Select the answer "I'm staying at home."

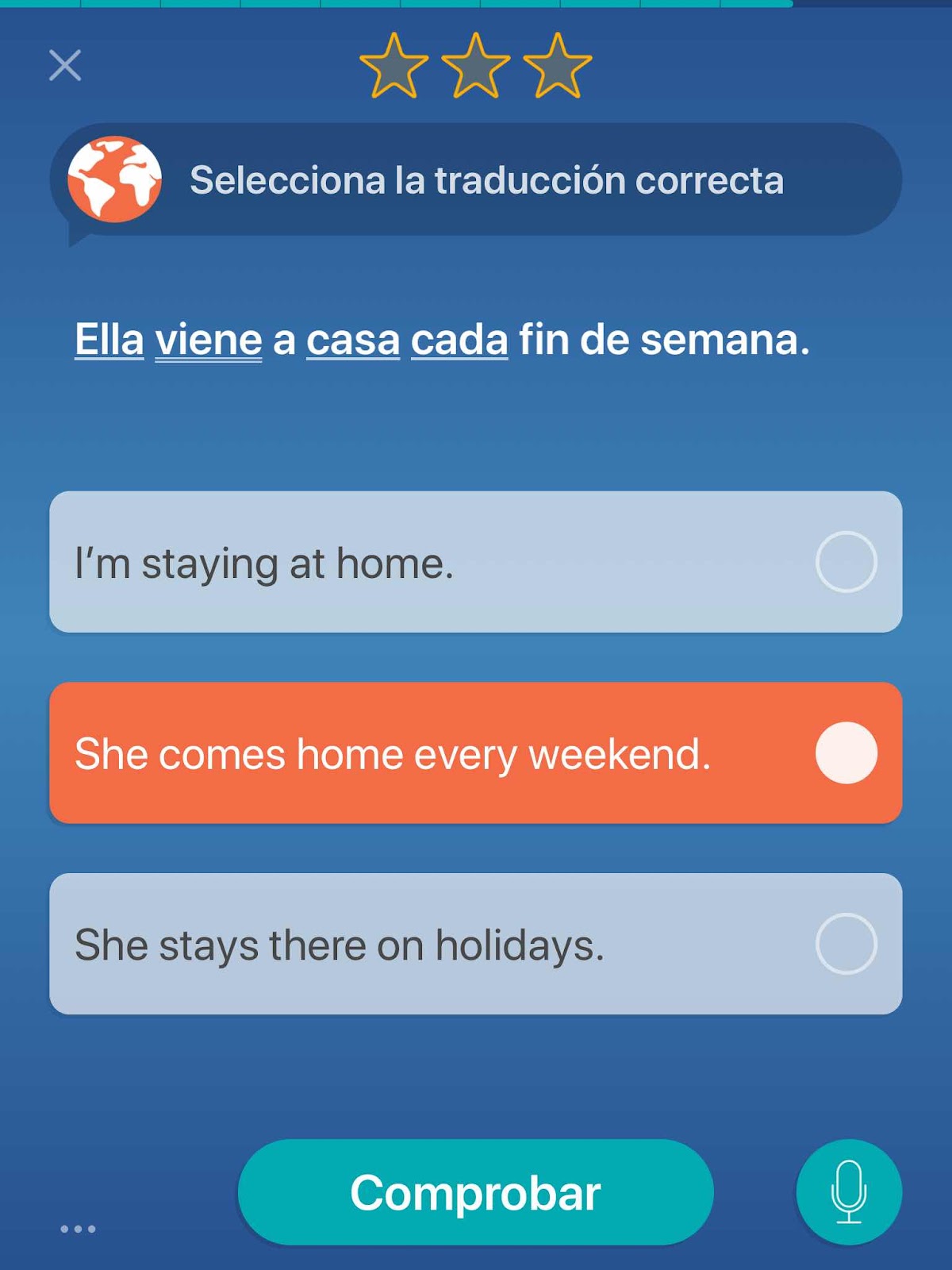click(x=475, y=562)
